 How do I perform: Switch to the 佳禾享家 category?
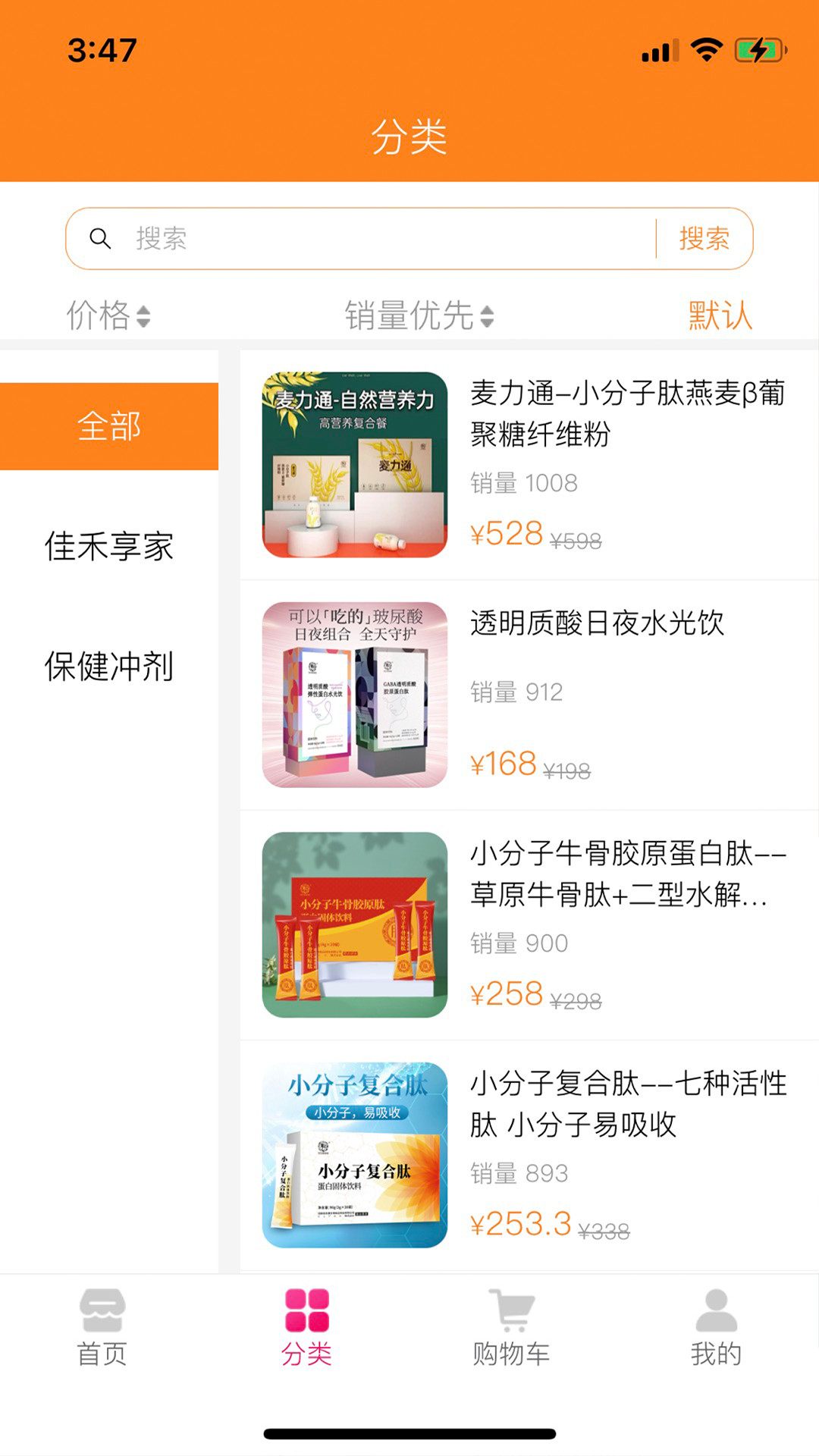point(109,547)
